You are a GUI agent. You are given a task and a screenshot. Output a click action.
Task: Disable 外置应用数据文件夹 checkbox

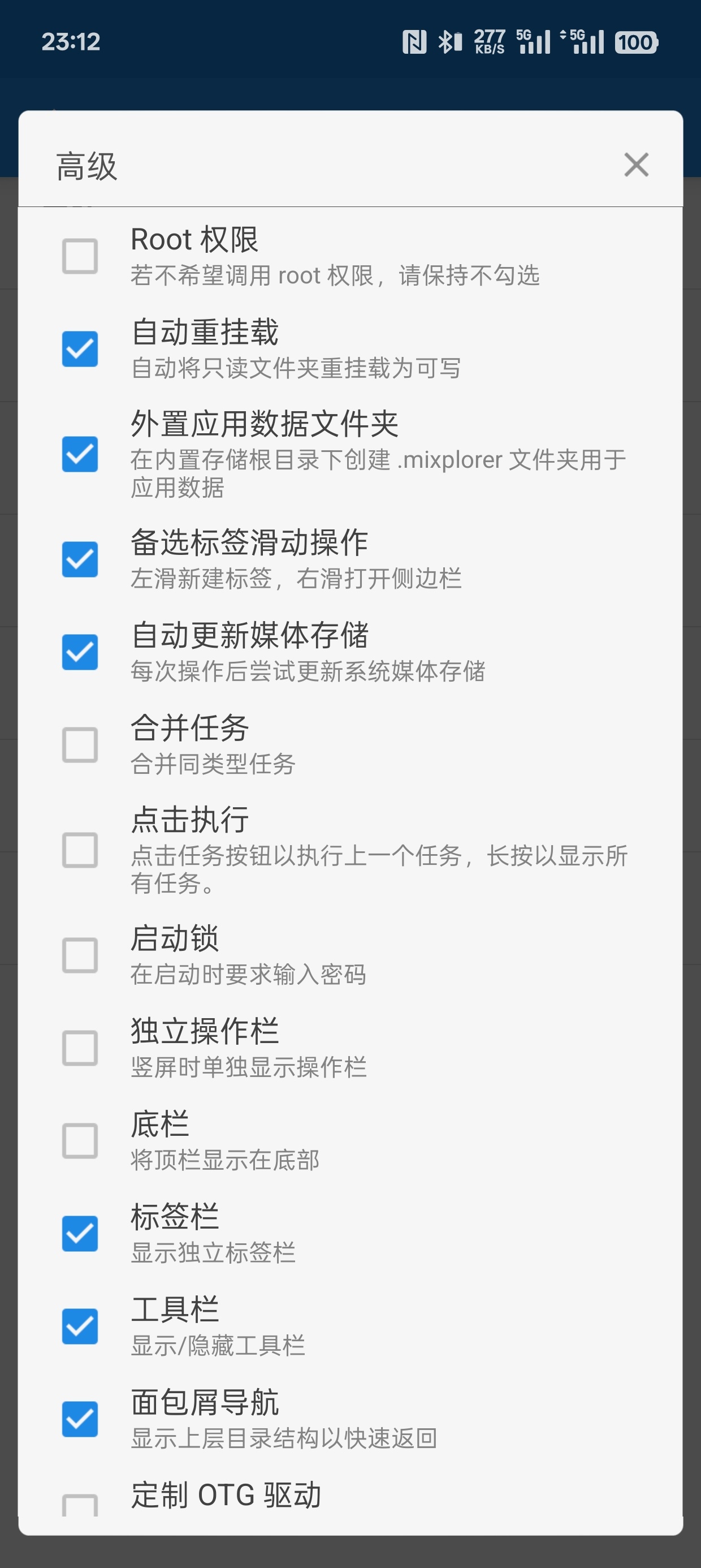[x=80, y=454]
